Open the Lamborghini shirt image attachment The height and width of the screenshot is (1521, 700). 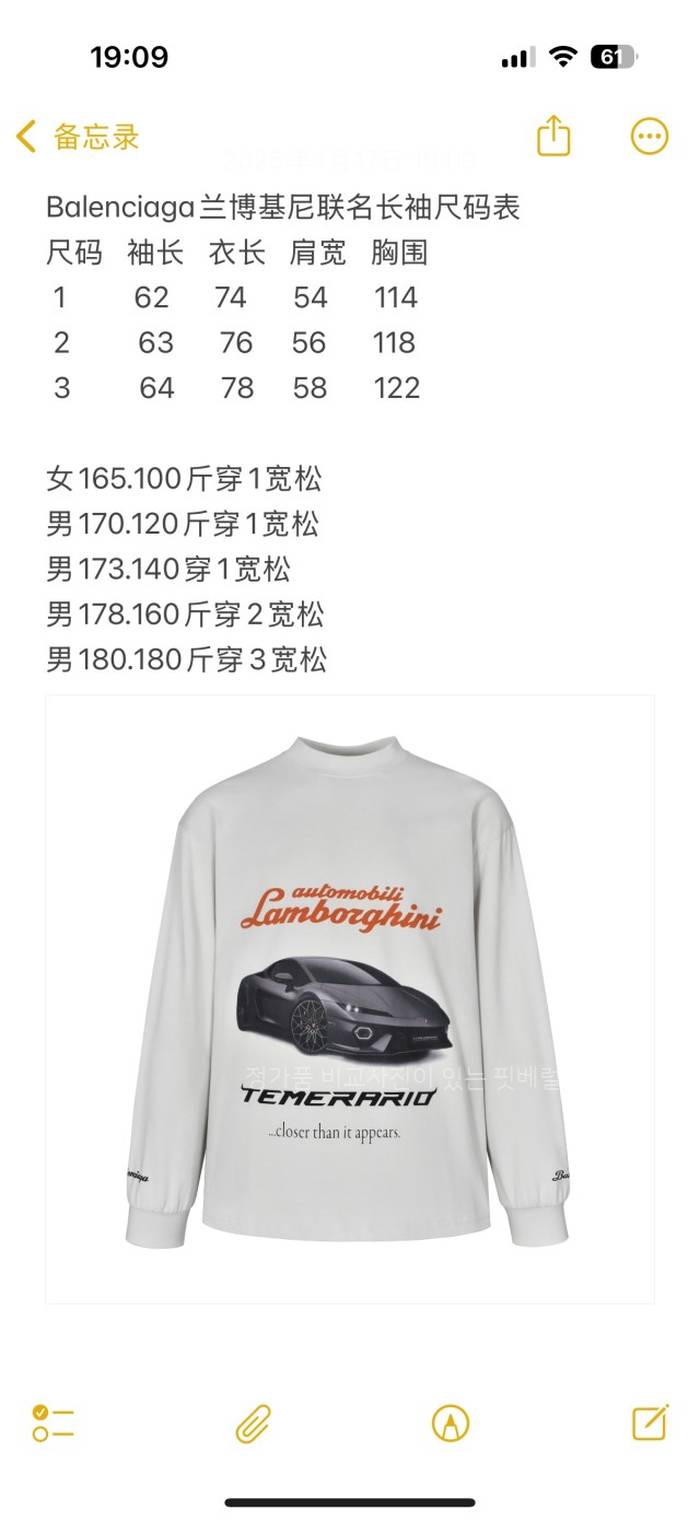point(350,1000)
